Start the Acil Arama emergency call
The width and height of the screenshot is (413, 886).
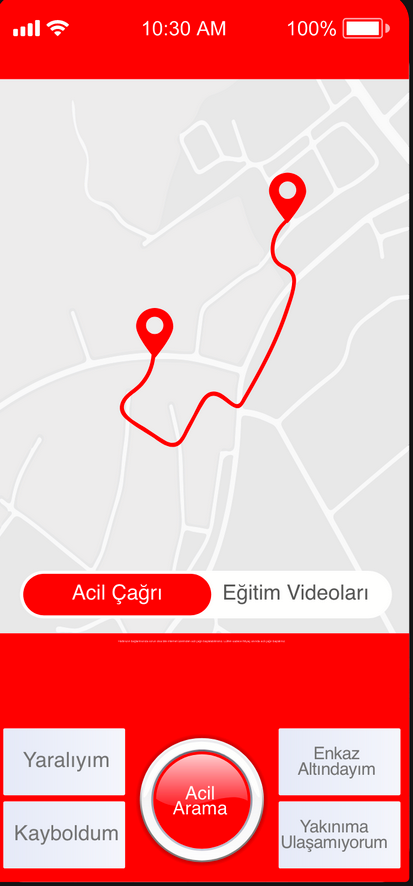[x=202, y=800]
